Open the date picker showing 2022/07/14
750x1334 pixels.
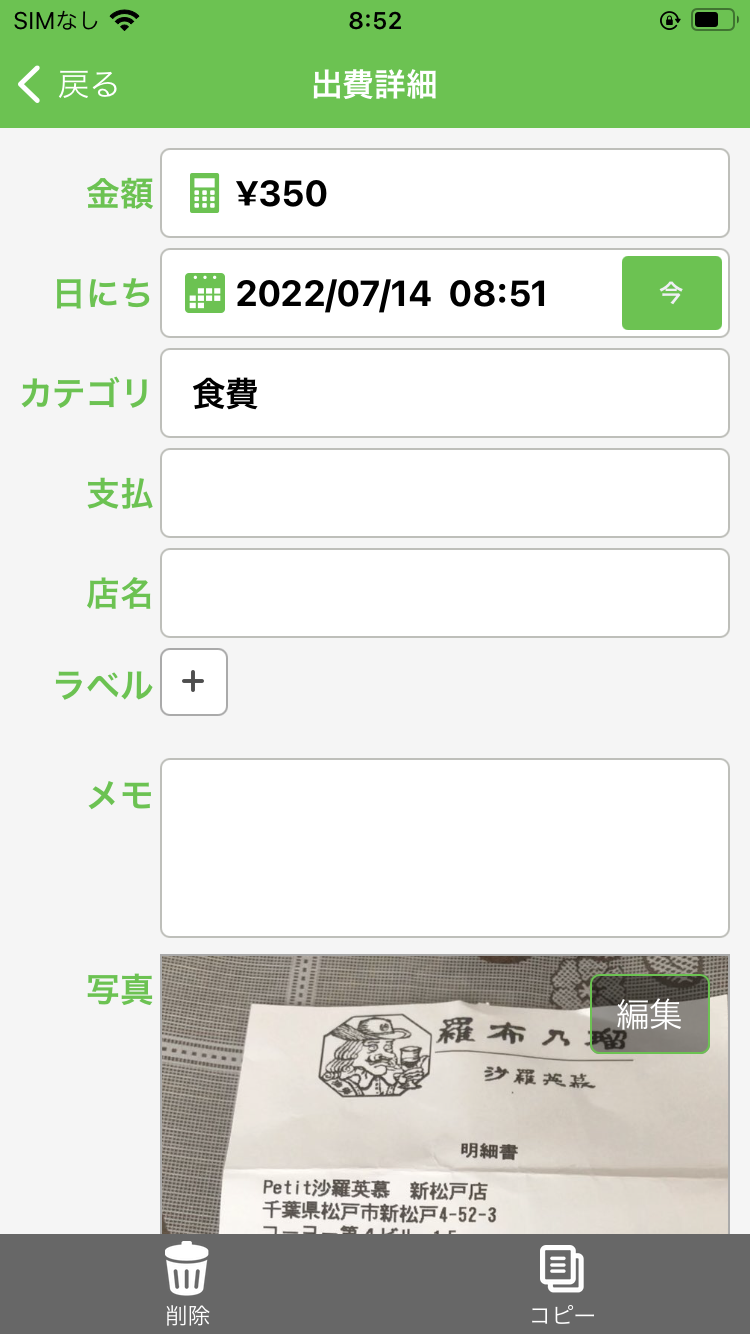point(390,293)
